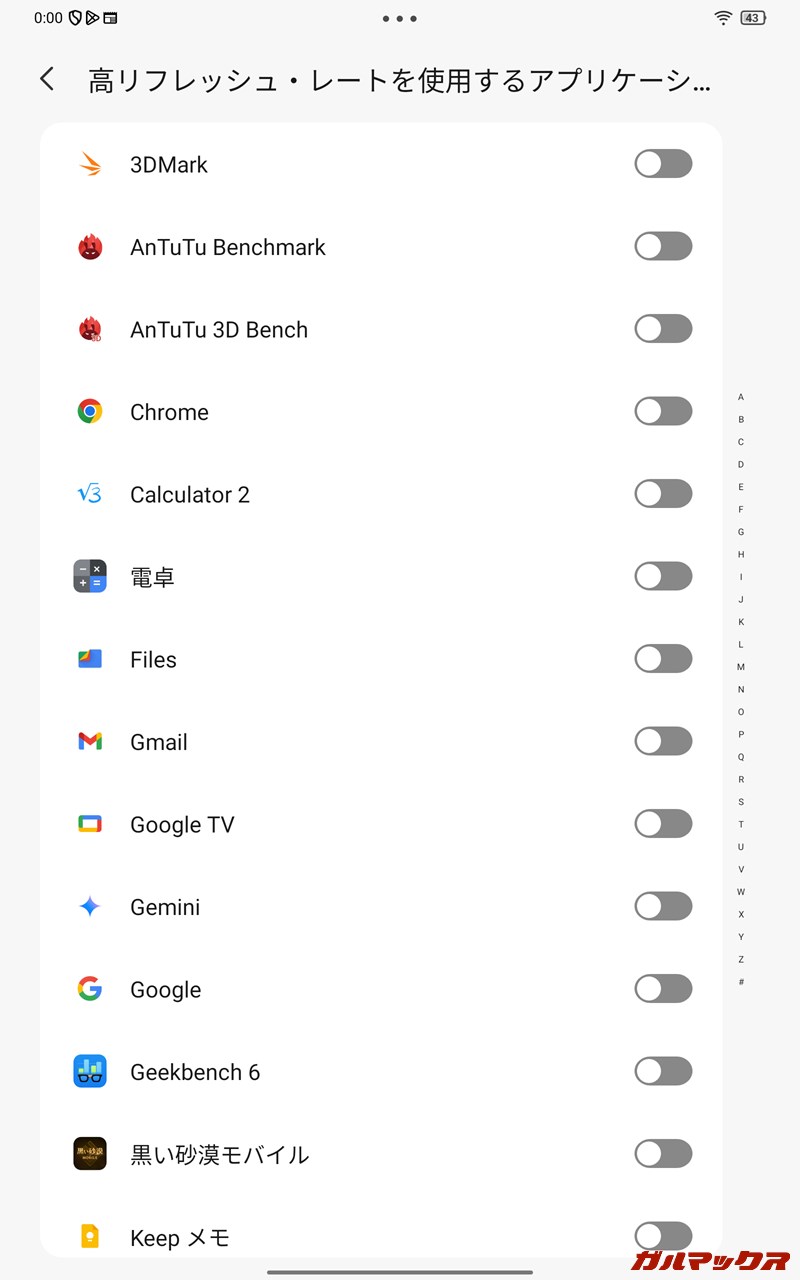Click the Google TV icon

(x=90, y=823)
